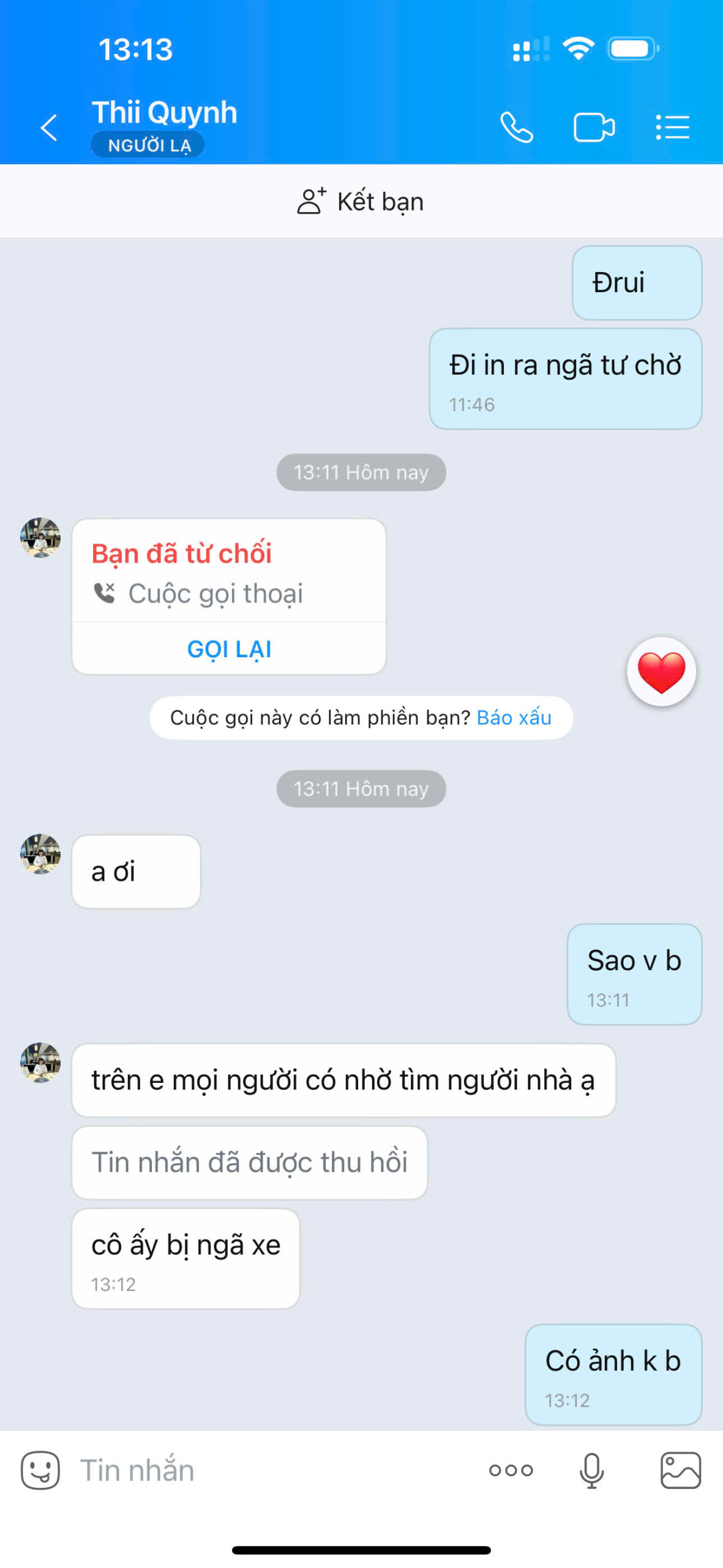Open Thii Quynh's profile from name header
723x1568 pixels.
164,113
